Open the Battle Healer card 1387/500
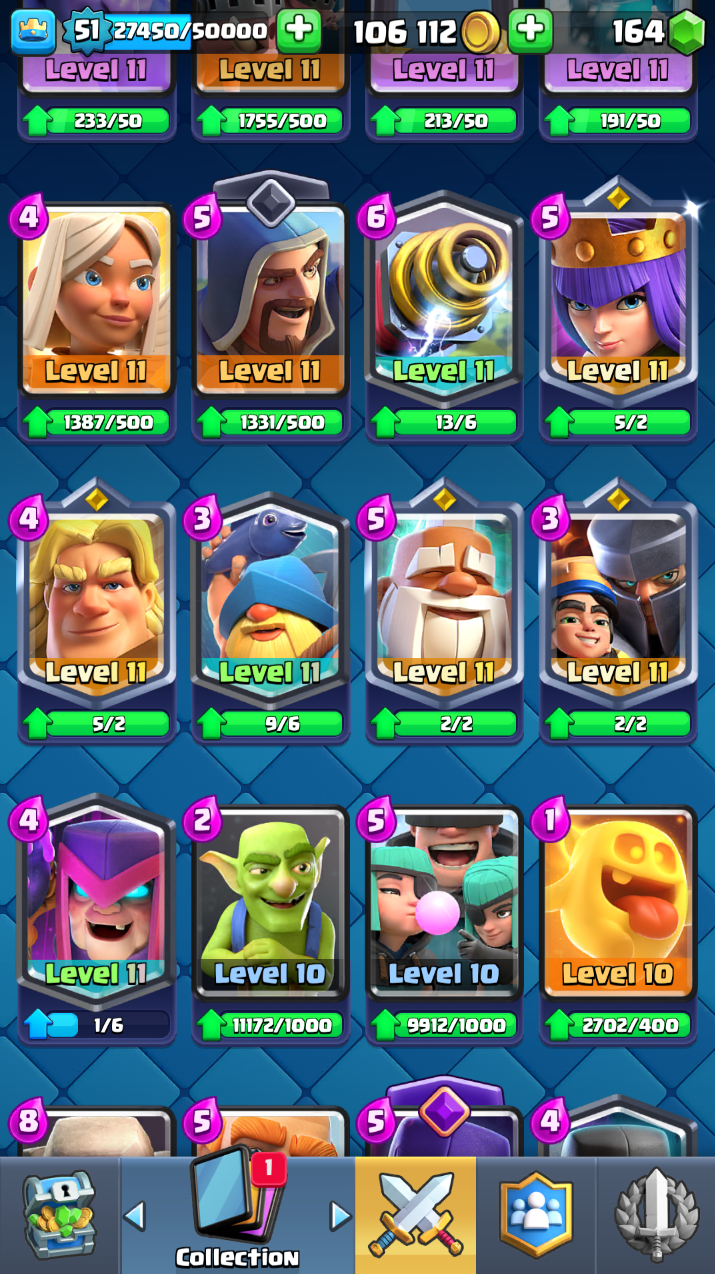The height and width of the screenshot is (1274, 715). [x=96, y=300]
